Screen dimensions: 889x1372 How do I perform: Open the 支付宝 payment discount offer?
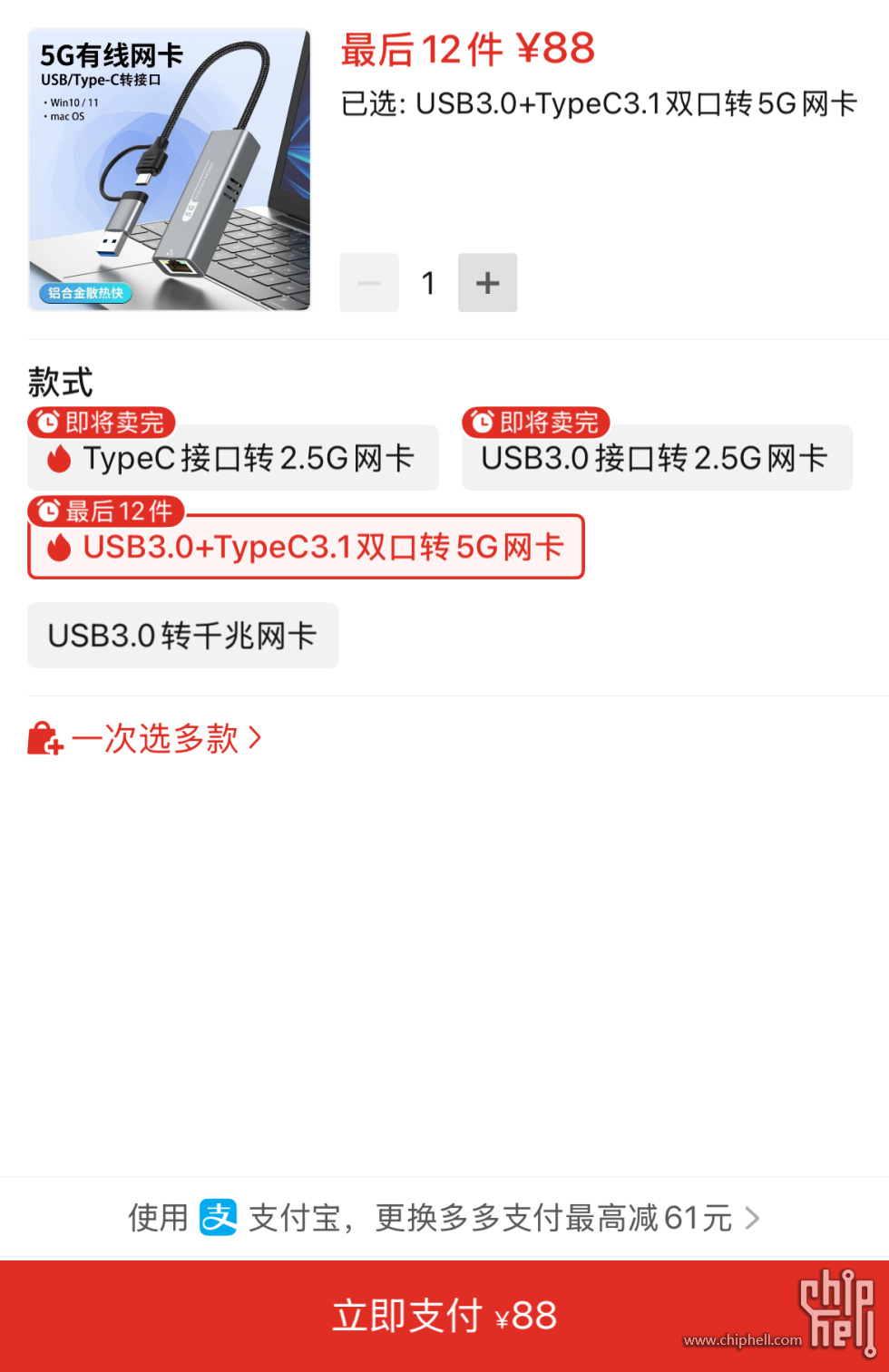coord(444,1218)
